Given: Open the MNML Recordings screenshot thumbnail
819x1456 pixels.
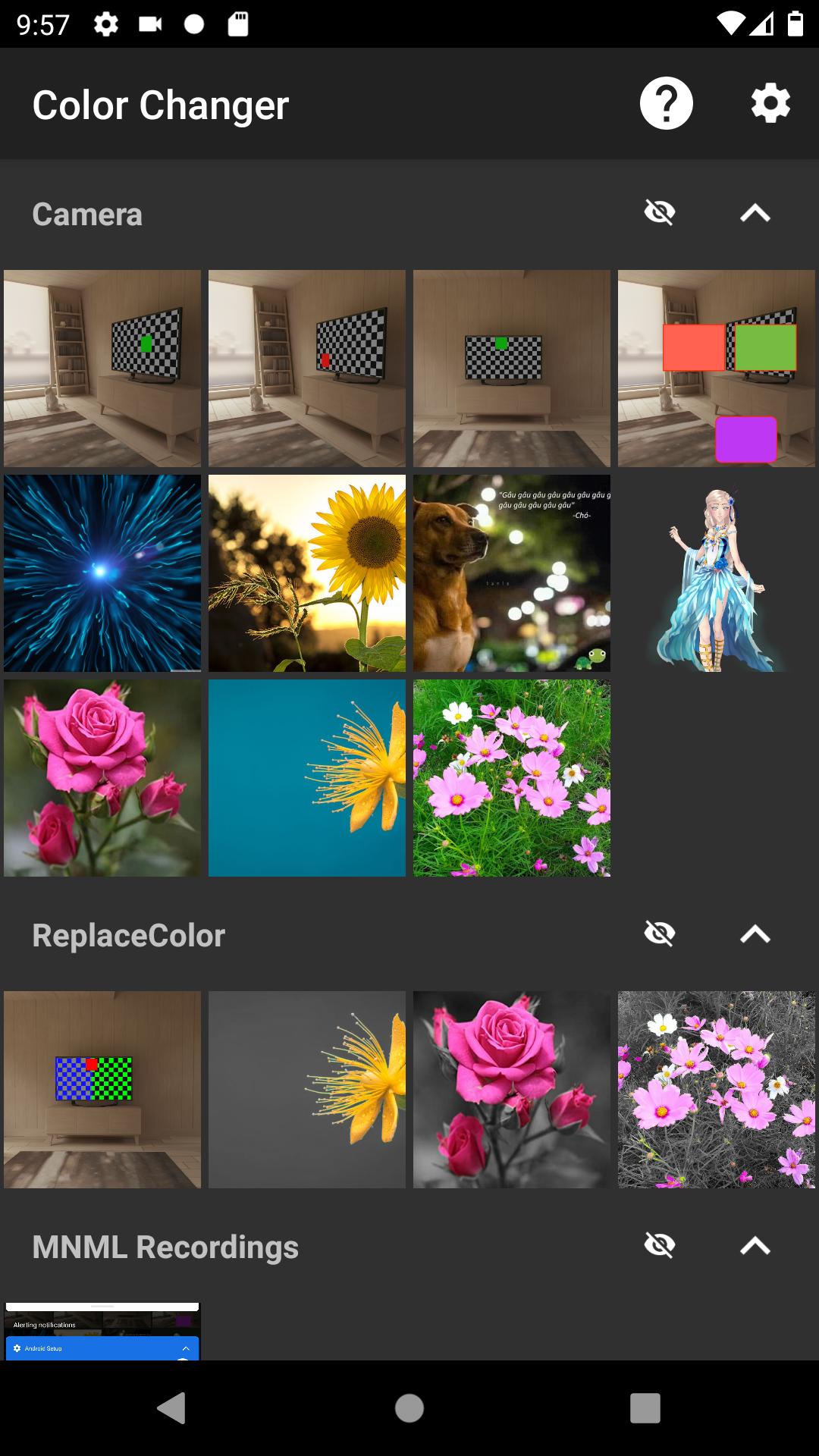Looking at the screenshot, I should pyautogui.click(x=102, y=1332).
